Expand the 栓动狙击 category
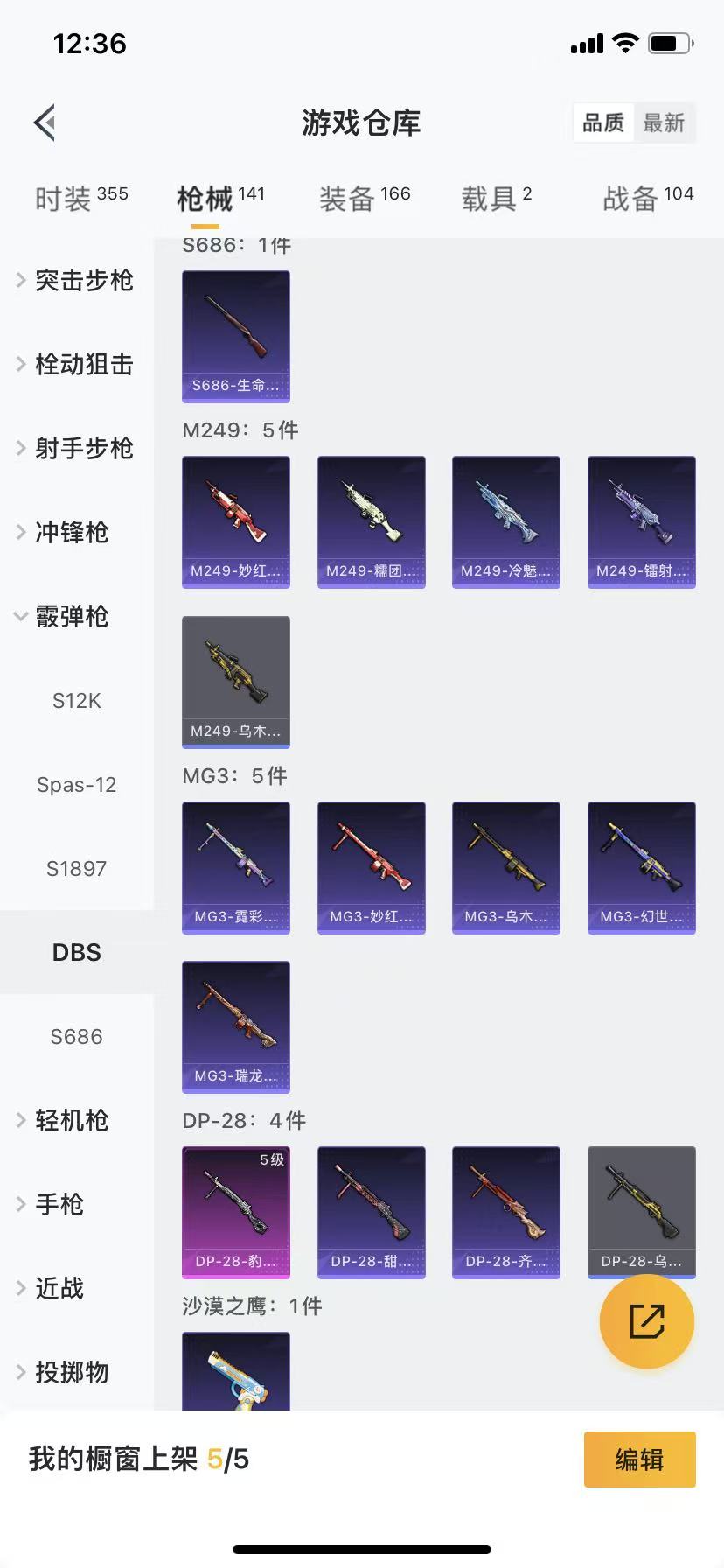724x1568 pixels. pyautogui.click(x=77, y=364)
